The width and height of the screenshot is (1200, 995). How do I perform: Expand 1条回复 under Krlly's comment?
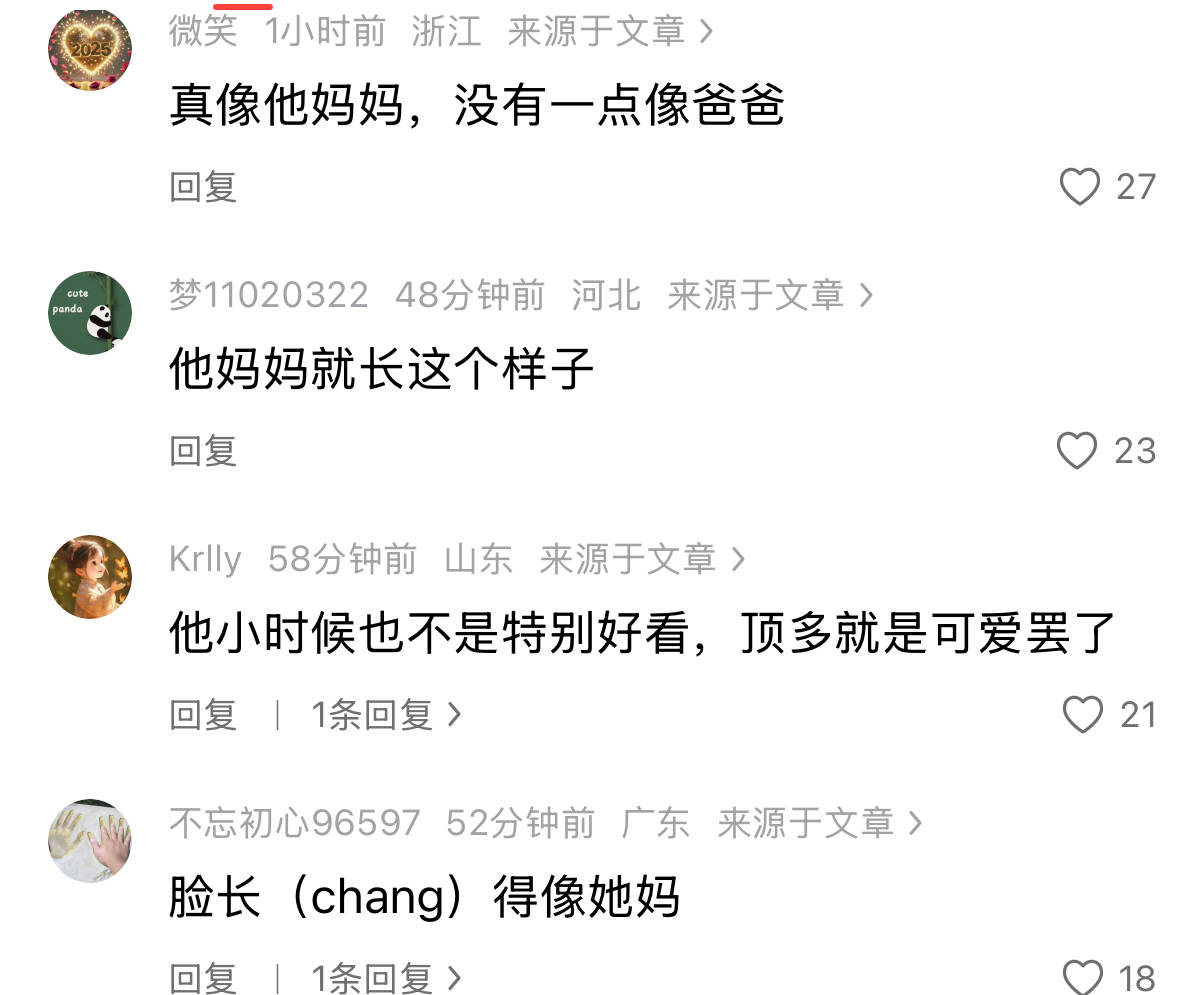(x=385, y=715)
